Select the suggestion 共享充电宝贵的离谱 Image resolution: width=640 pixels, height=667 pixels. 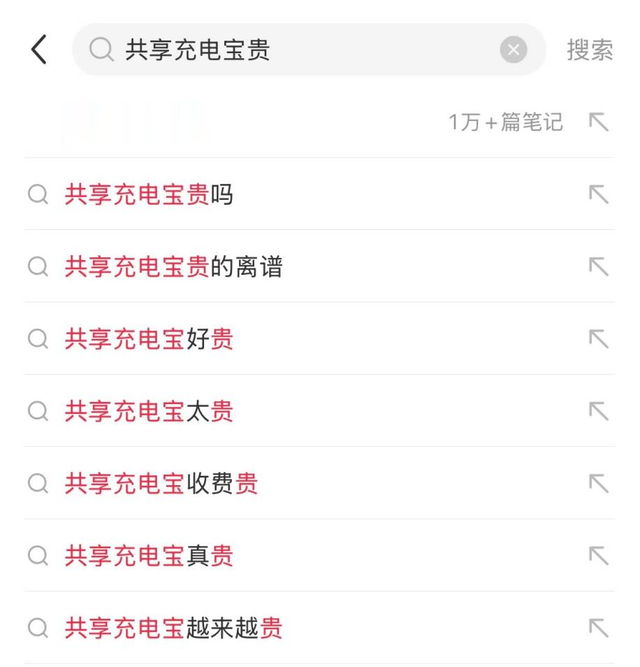pyautogui.click(x=173, y=267)
